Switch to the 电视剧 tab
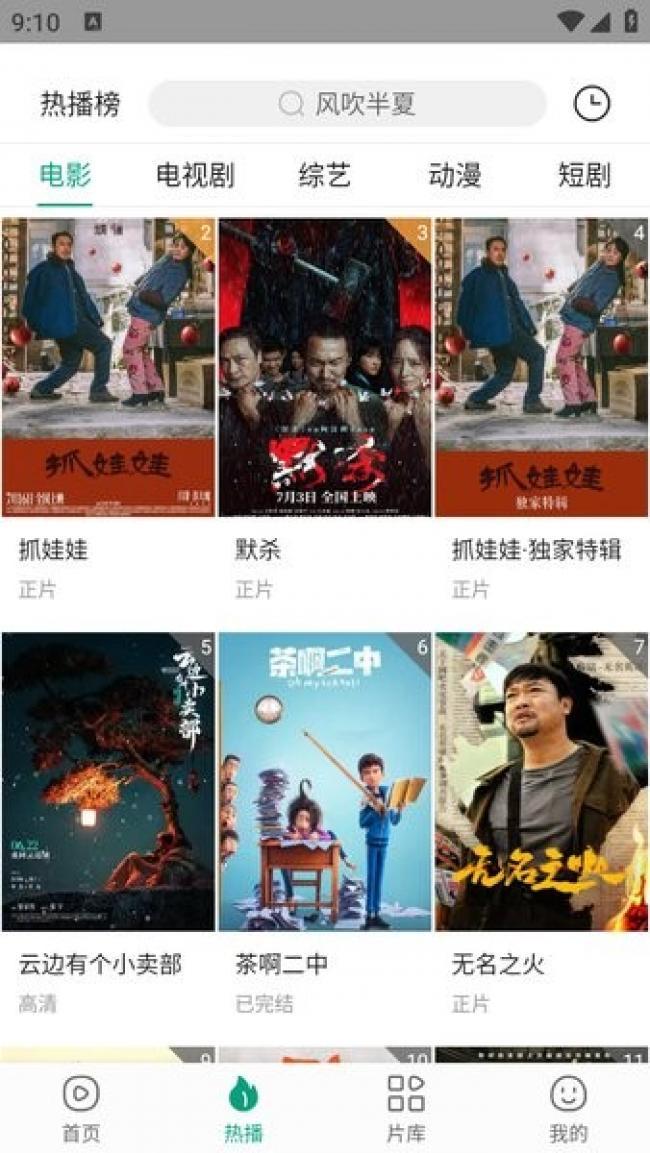 [195, 176]
